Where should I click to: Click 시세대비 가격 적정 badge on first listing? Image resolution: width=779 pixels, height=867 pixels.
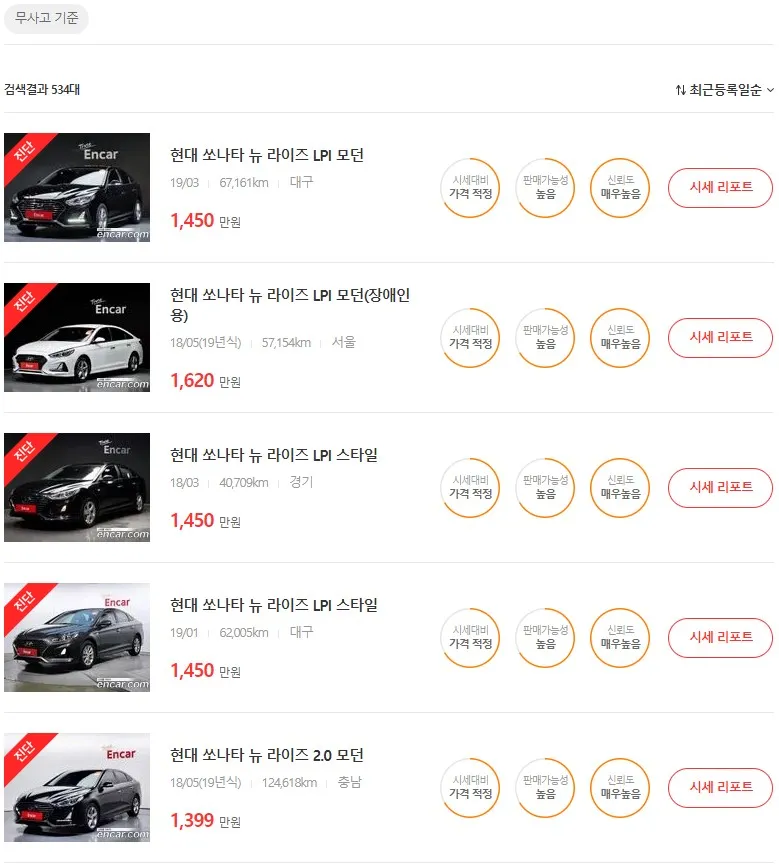pyautogui.click(x=470, y=188)
